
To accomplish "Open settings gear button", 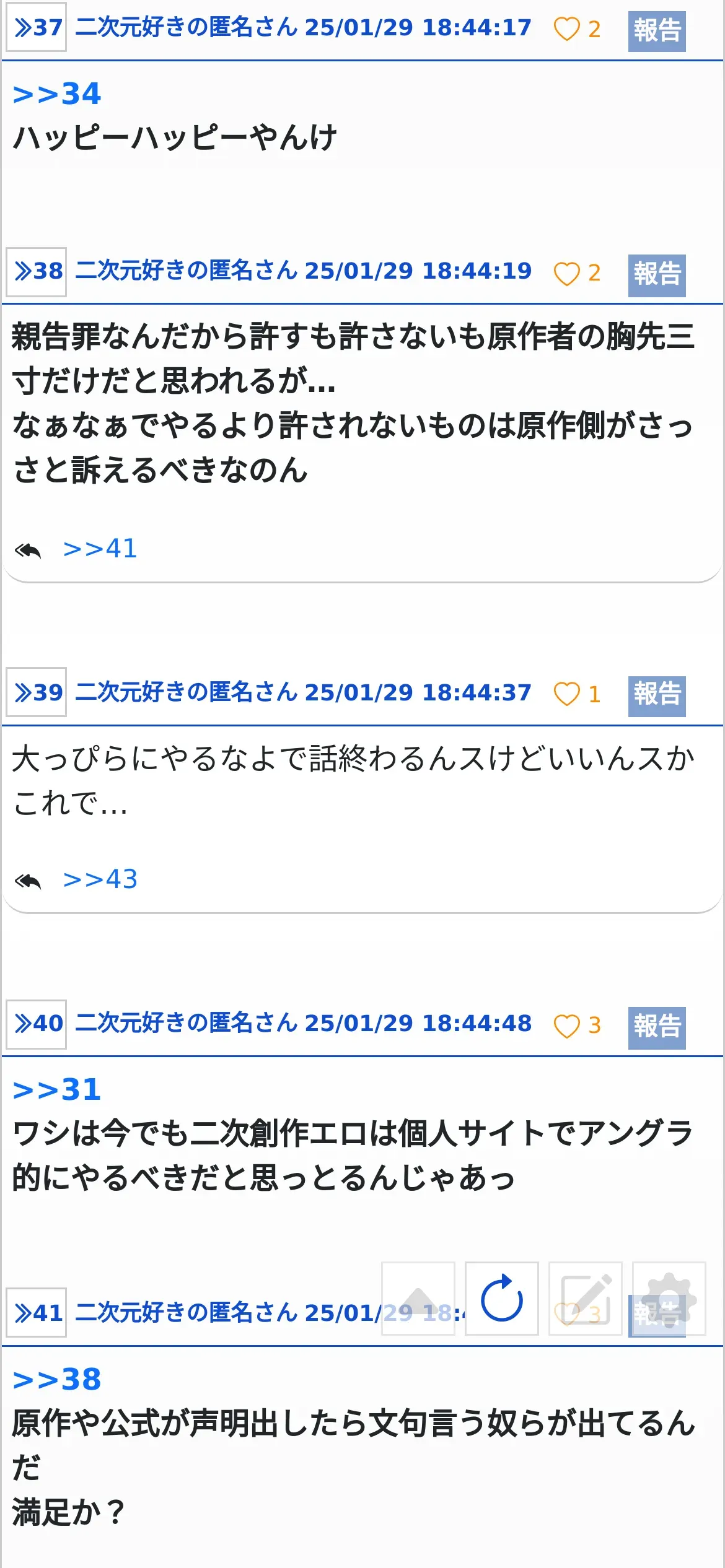I will point(669,1299).
